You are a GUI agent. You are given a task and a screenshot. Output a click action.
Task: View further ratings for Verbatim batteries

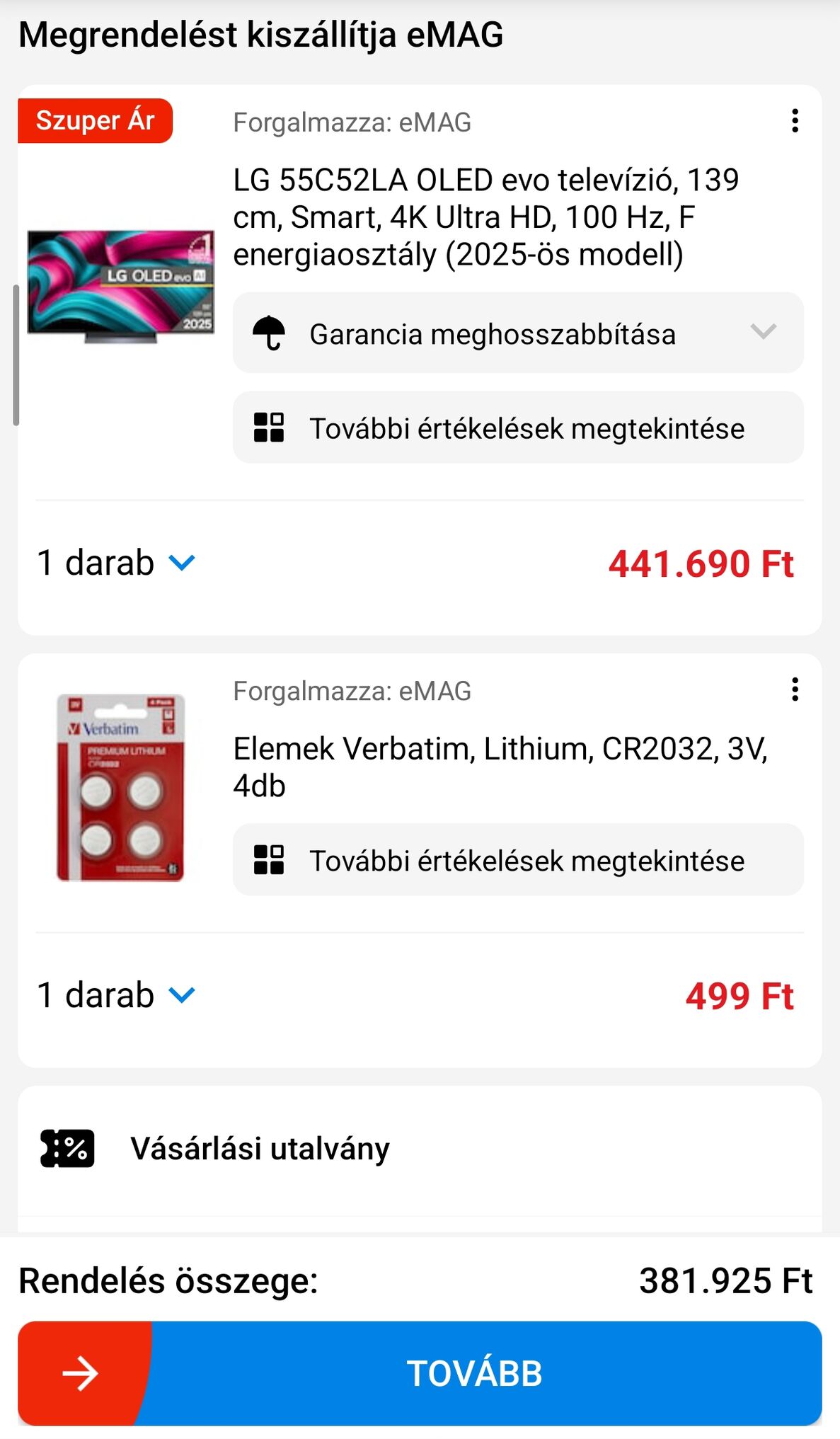click(518, 861)
